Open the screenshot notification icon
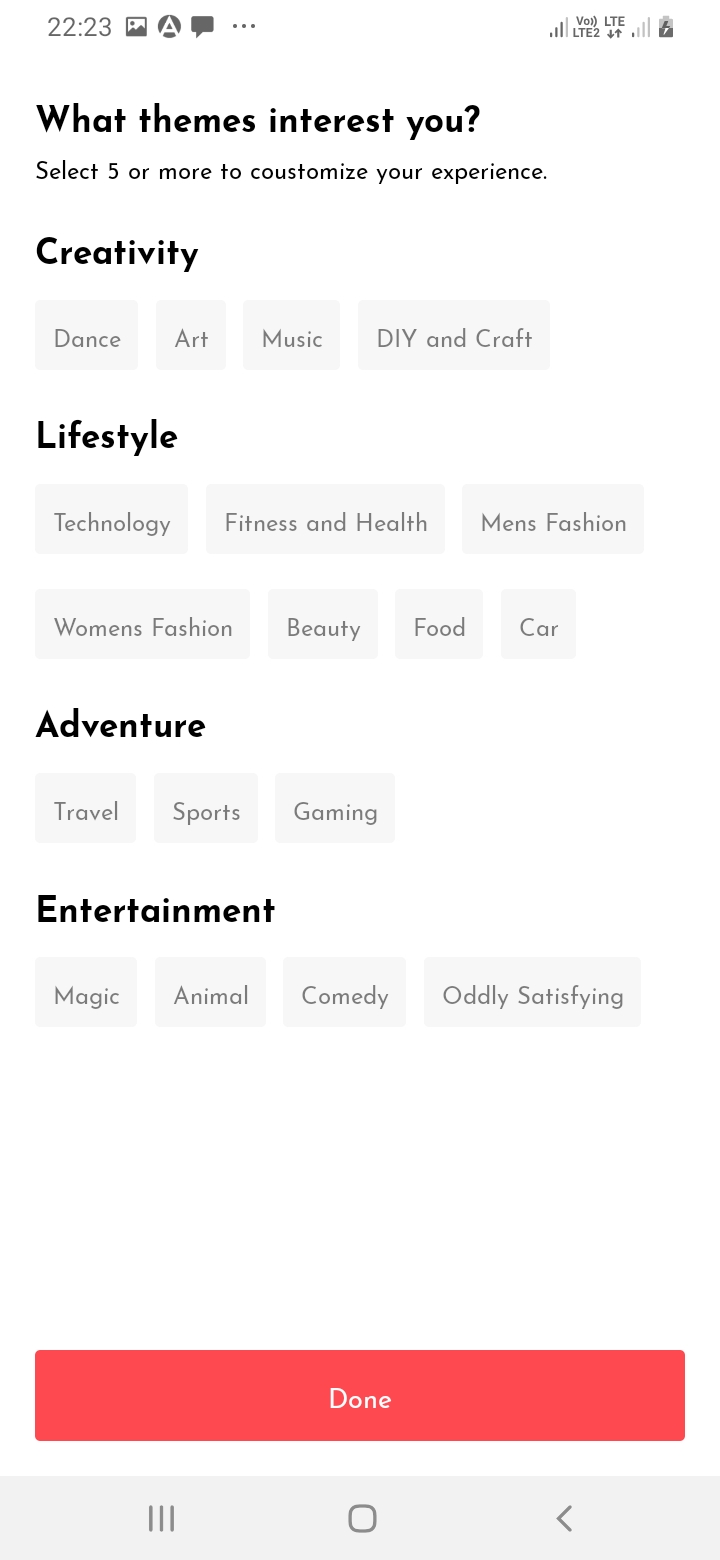This screenshot has height=1560, width=720. pyautogui.click(x=136, y=27)
